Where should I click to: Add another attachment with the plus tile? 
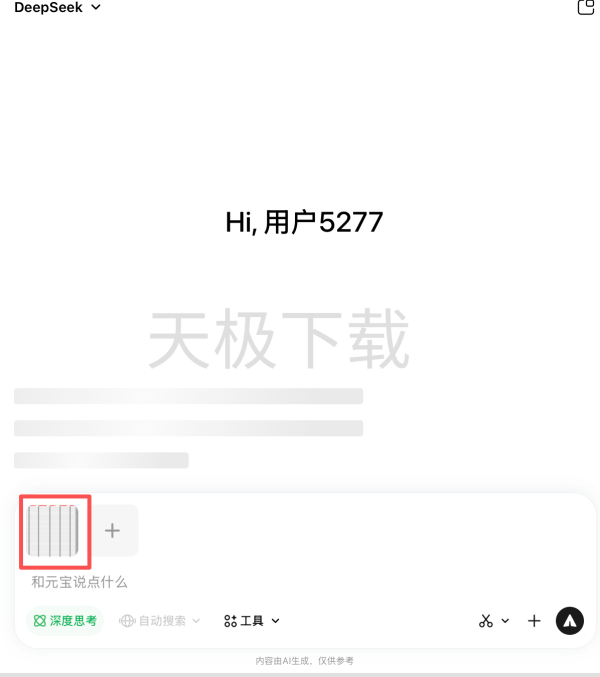[x=112, y=531]
